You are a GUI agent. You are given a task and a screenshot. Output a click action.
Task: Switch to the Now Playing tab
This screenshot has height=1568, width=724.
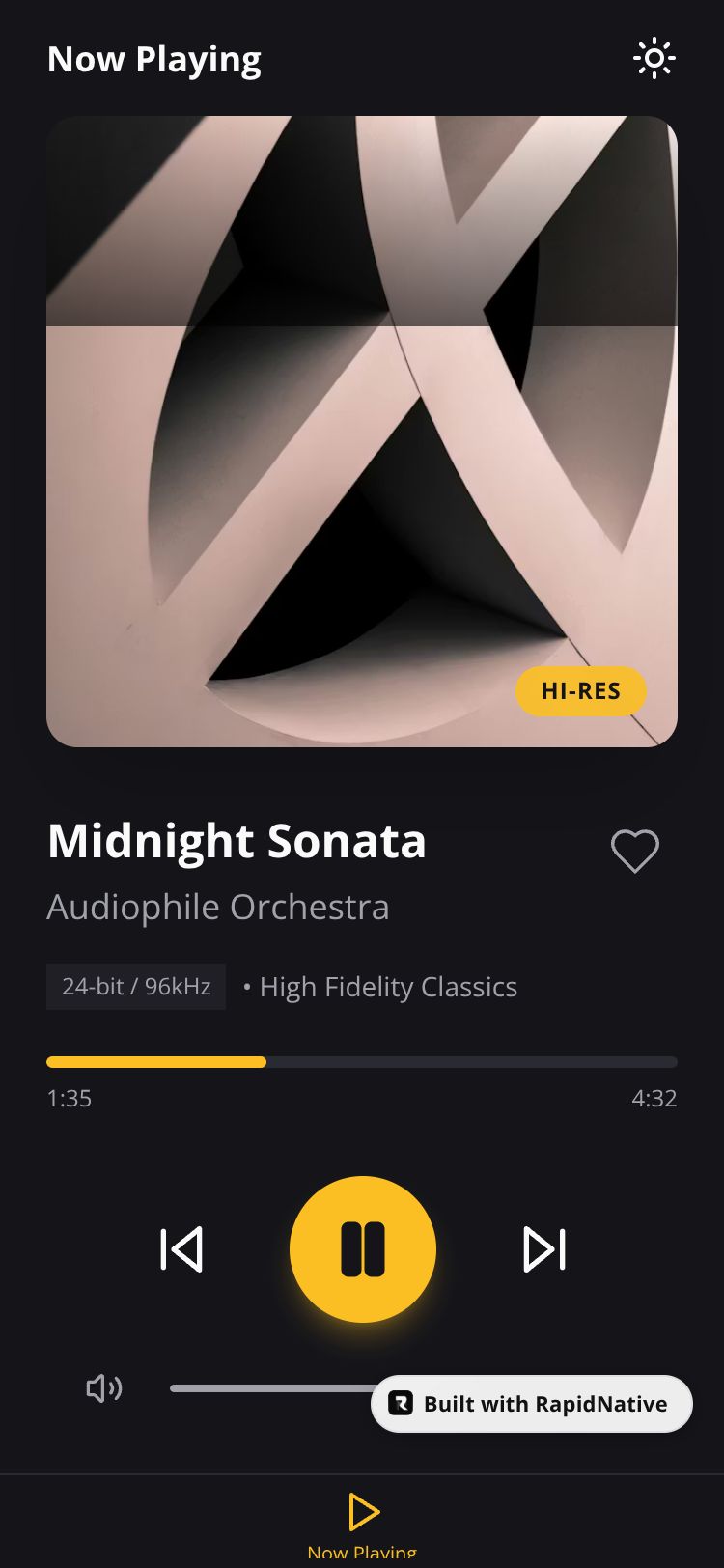coord(362,1524)
